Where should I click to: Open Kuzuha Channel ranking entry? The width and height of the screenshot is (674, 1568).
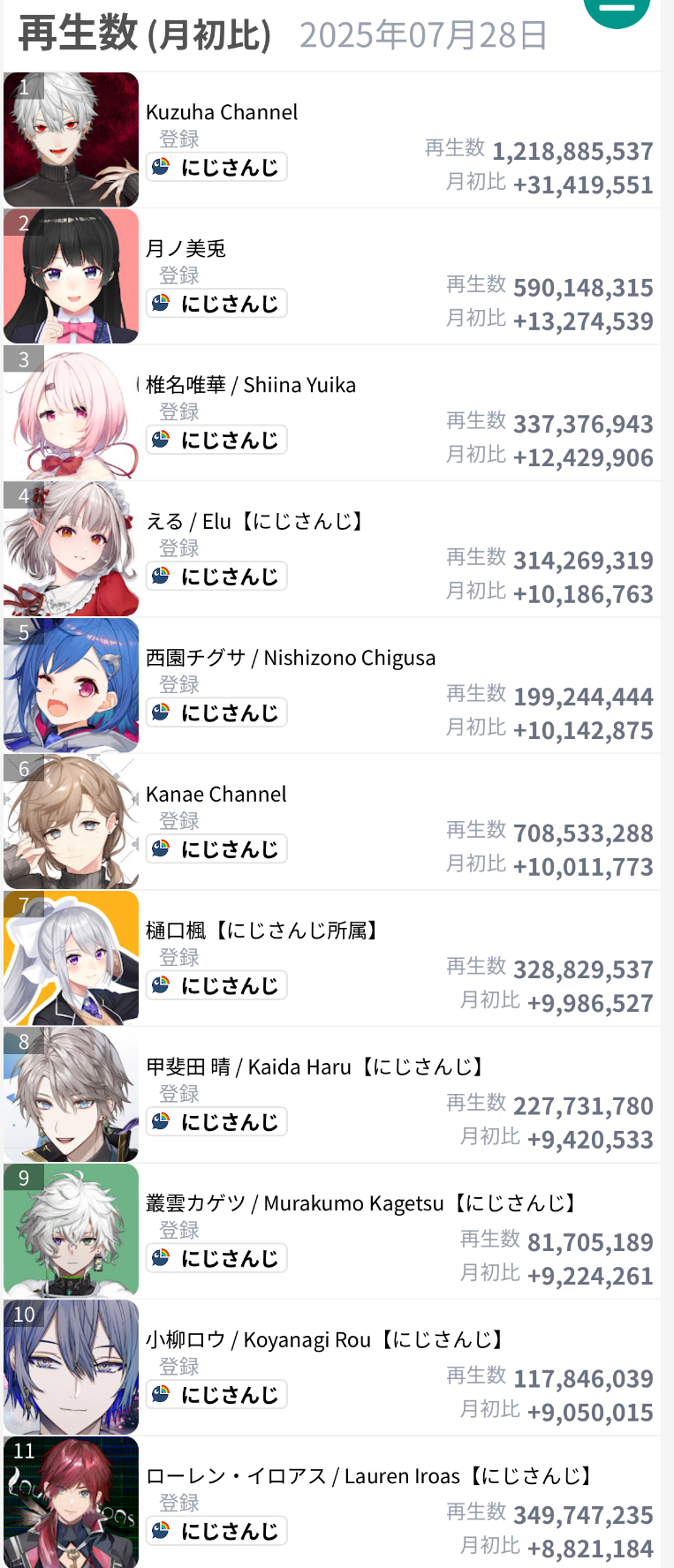tap(222, 112)
